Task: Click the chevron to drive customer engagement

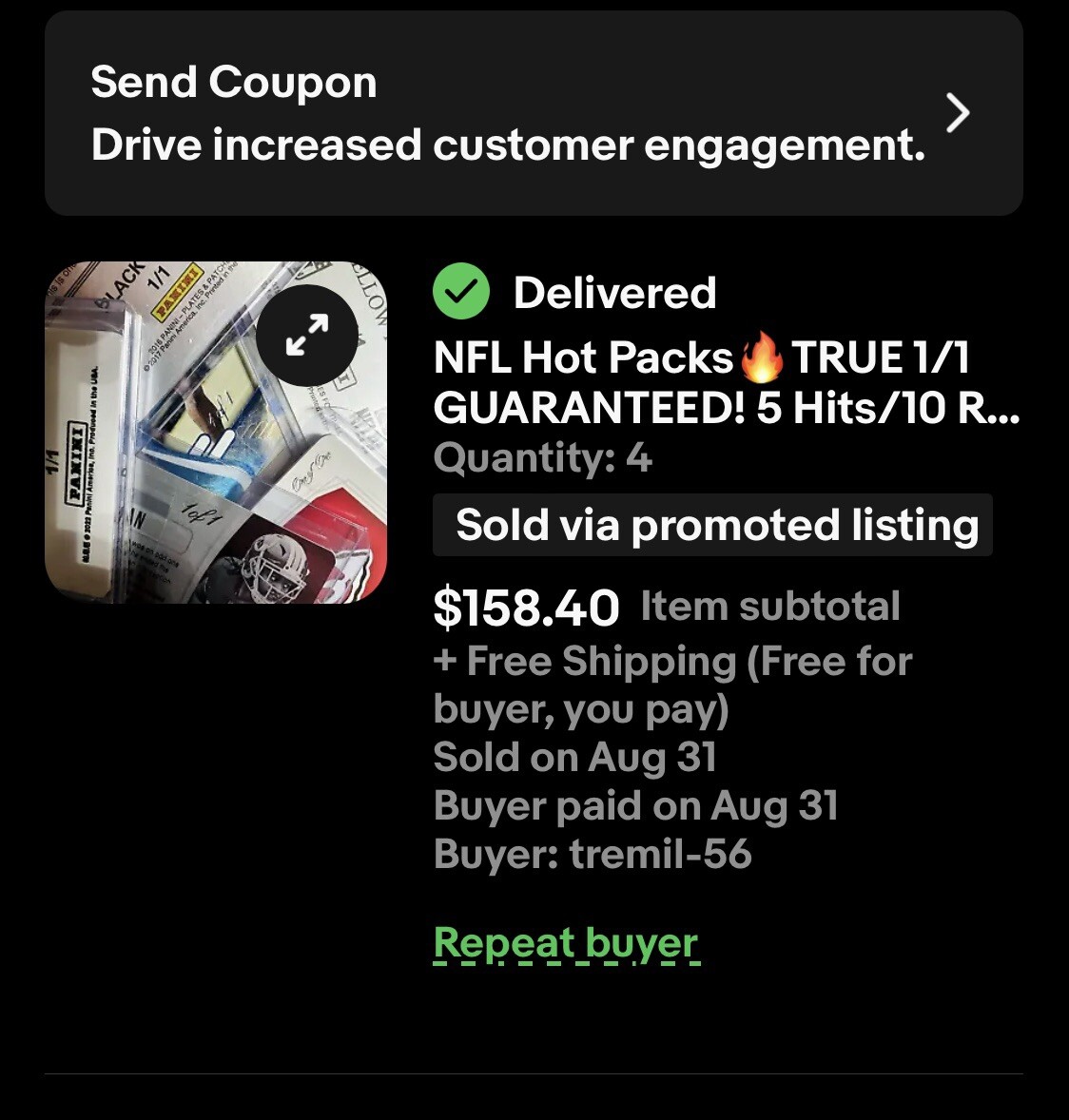Action: [x=957, y=112]
